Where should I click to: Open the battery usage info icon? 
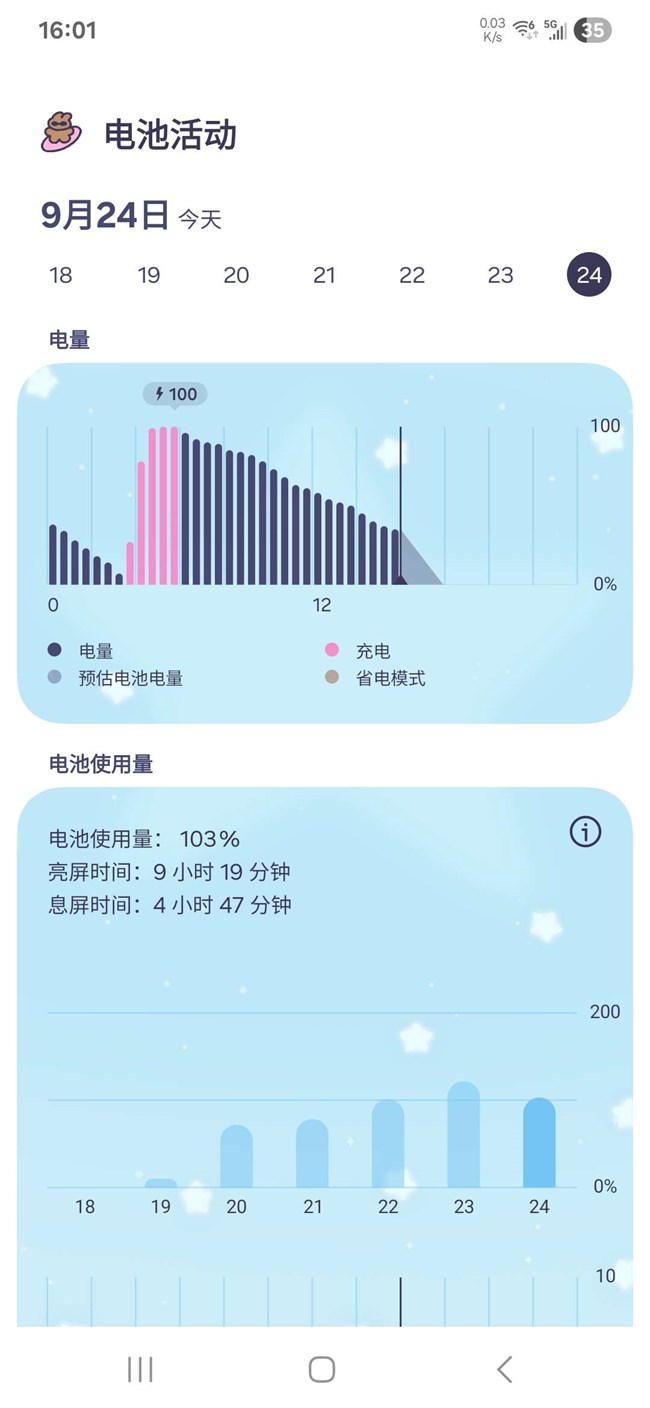pos(585,831)
